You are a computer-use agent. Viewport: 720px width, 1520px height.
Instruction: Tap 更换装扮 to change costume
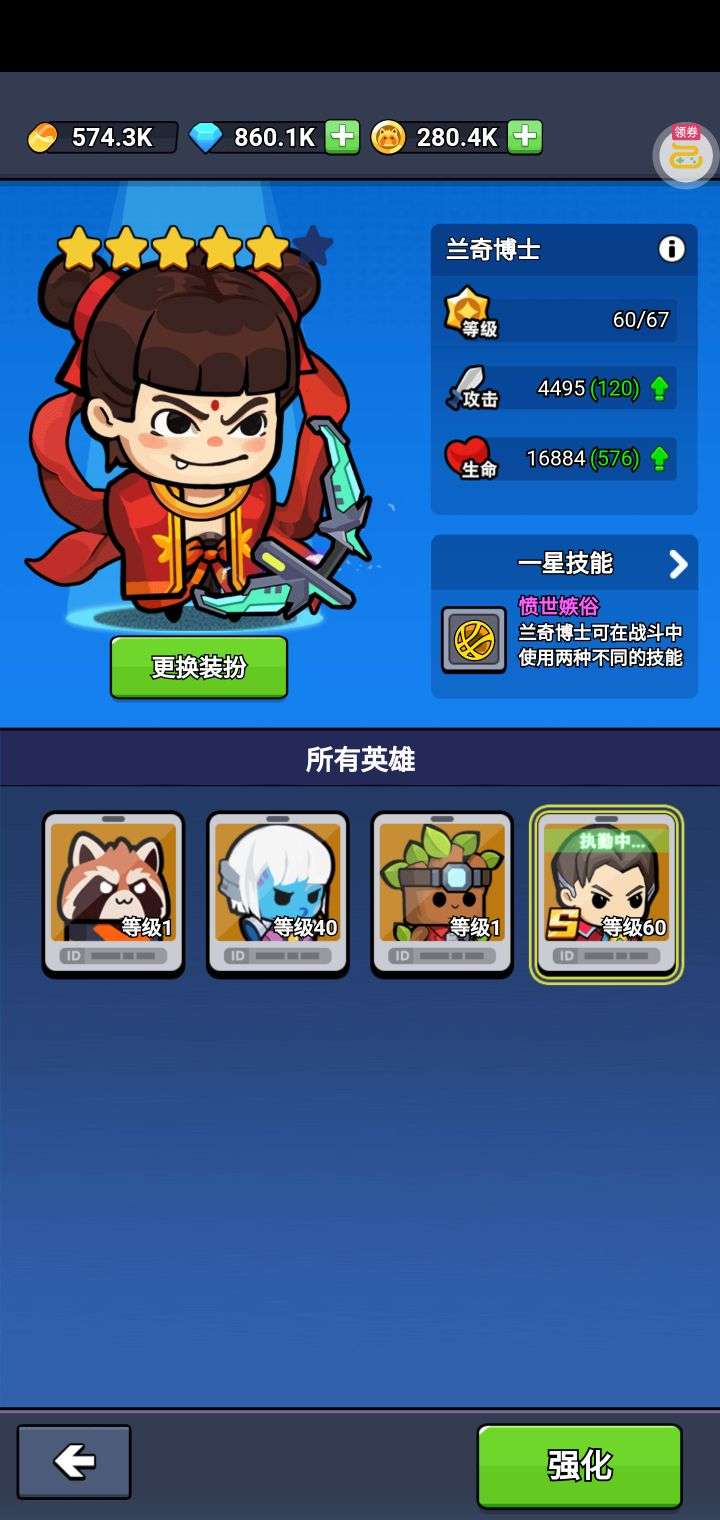click(199, 667)
